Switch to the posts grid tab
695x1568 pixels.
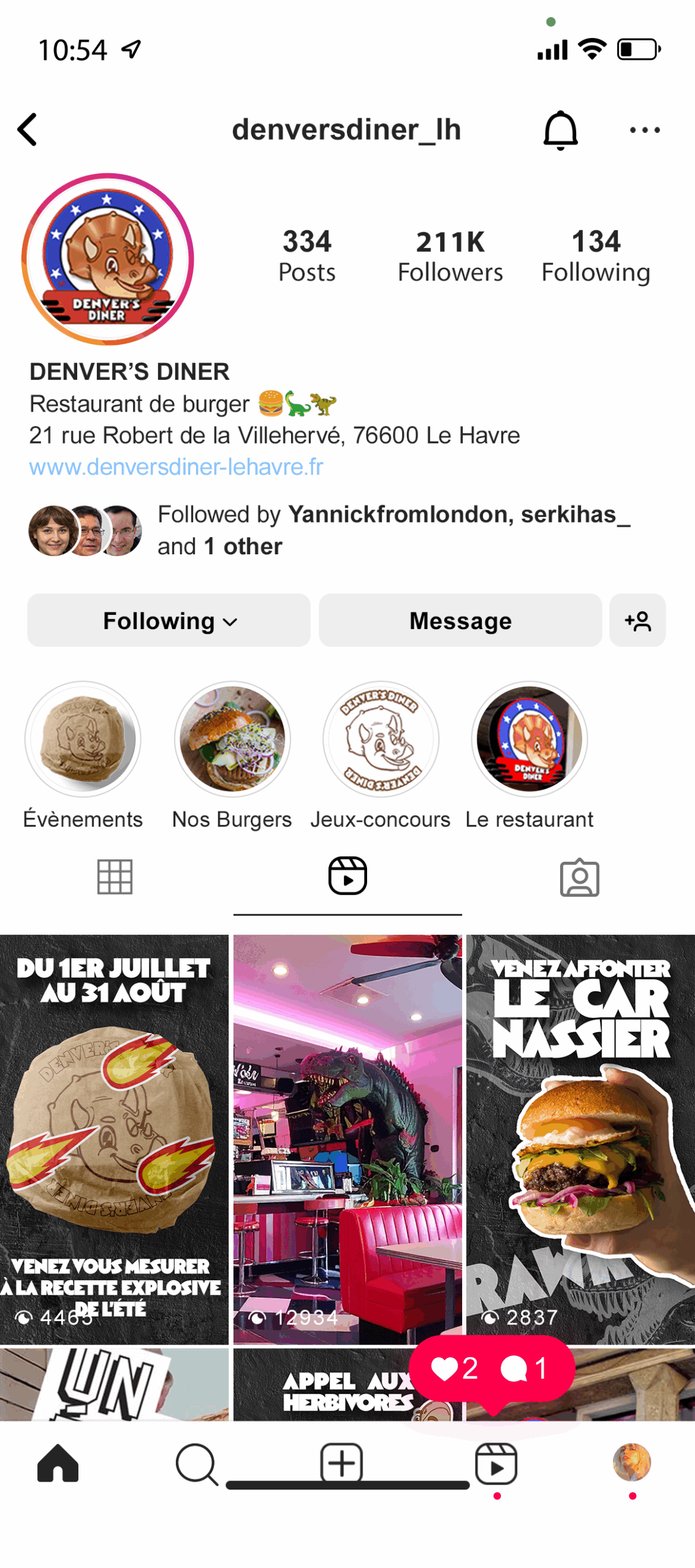[115, 876]
